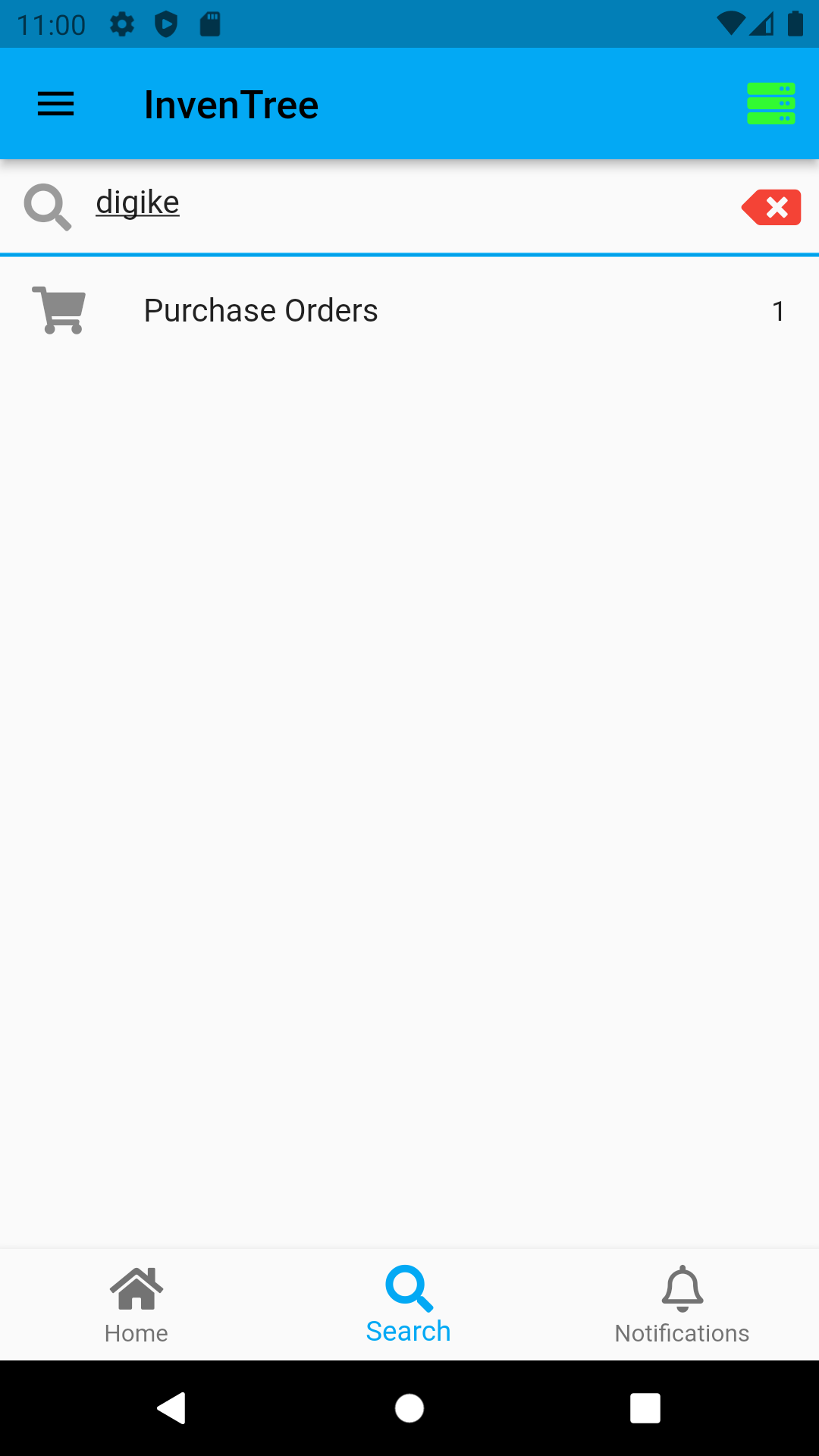The image size is (819, 1456).
Task: Go to the Notifications tab
Action: coord(682,1304)
